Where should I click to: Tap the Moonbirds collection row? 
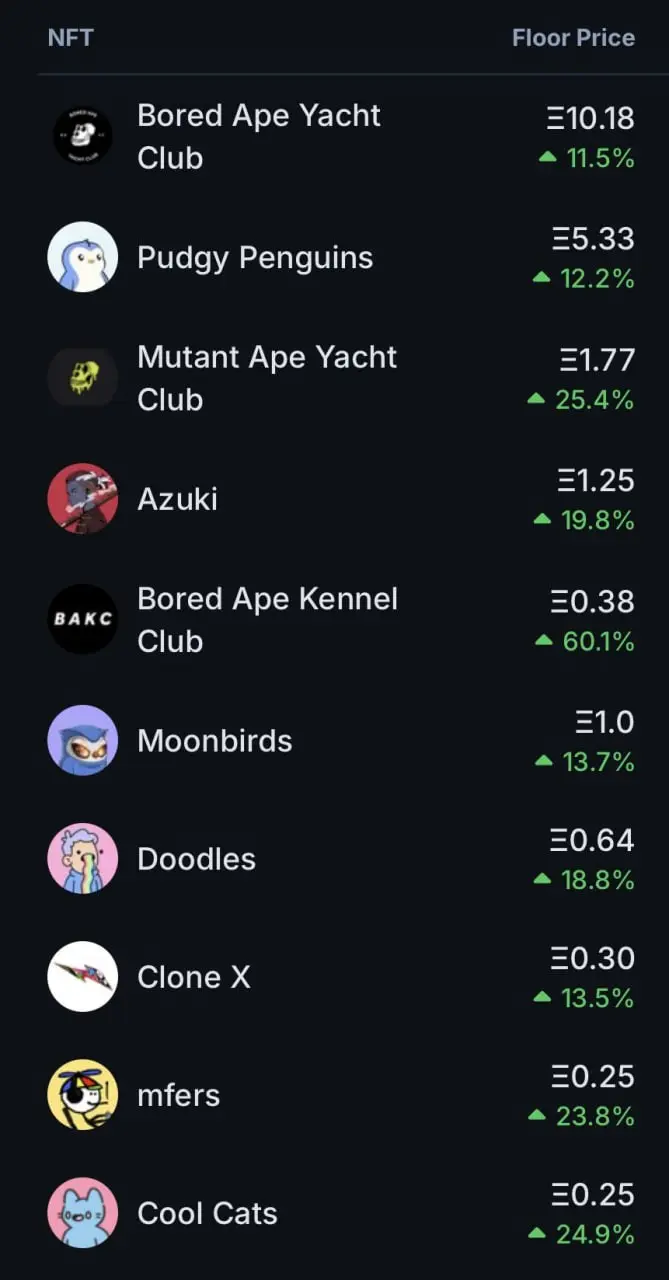pos(214,741)
